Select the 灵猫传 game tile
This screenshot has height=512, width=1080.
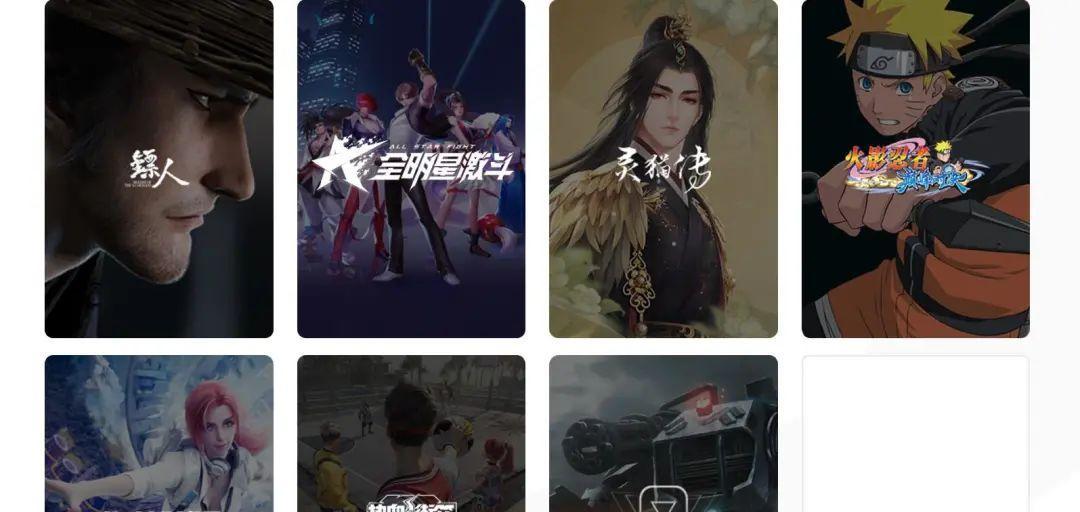pyautogui.click(x=663, y=168)
